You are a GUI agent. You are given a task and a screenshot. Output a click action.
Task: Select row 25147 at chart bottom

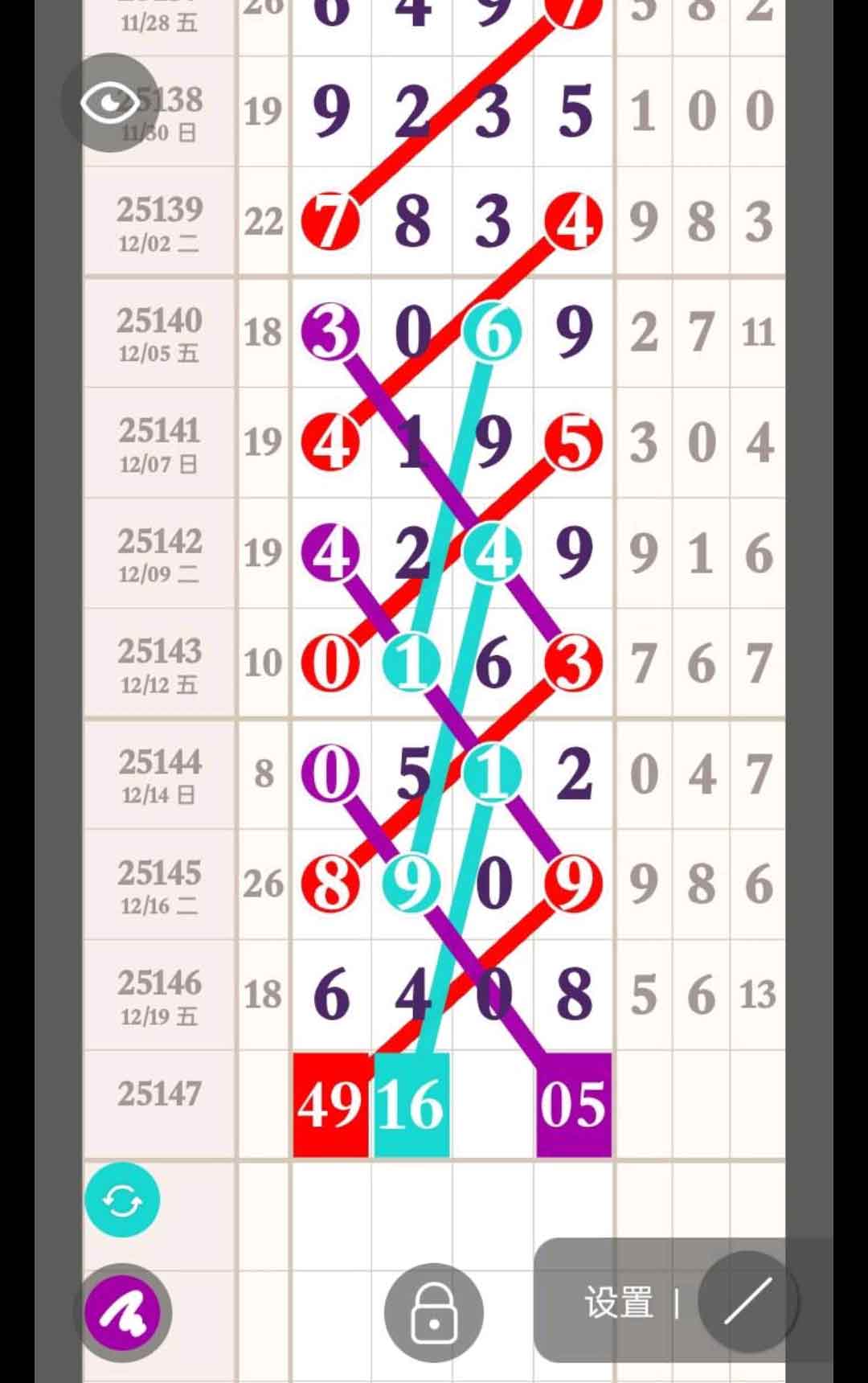click(159, 1094)
